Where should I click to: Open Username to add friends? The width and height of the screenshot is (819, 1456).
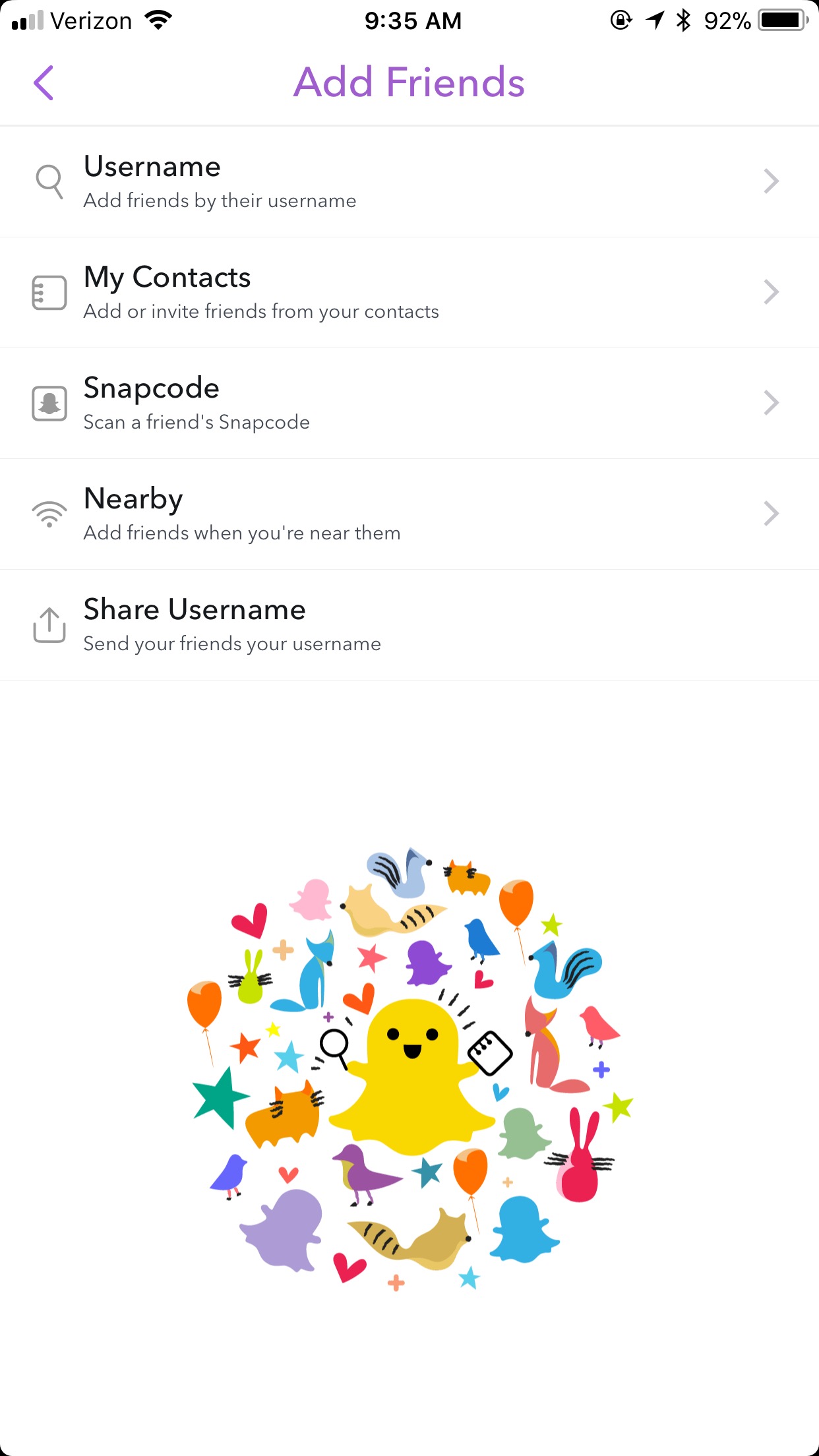(409, 181)
